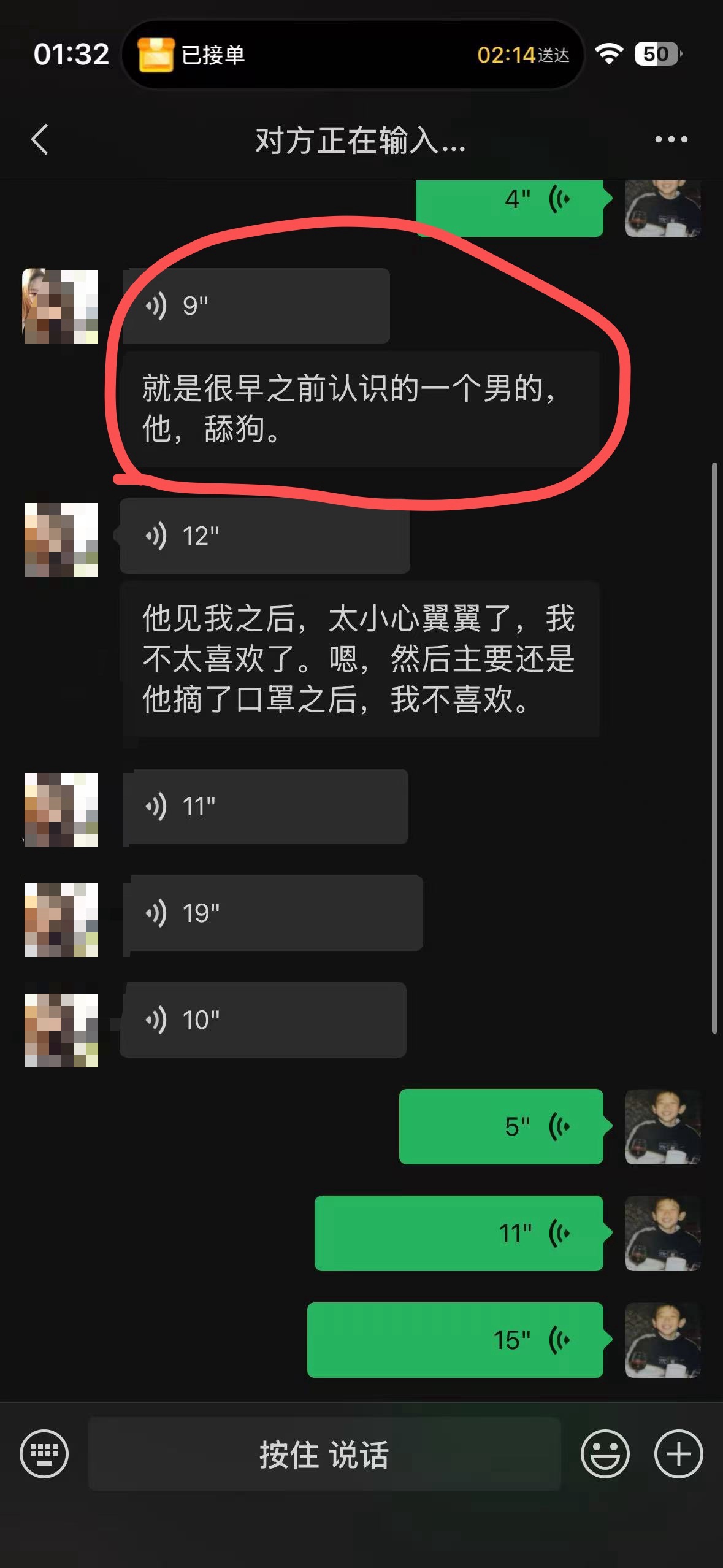Open the plus attachments menu
Viewport: 723px width, 1568px height.
[x=678, y=1454]
